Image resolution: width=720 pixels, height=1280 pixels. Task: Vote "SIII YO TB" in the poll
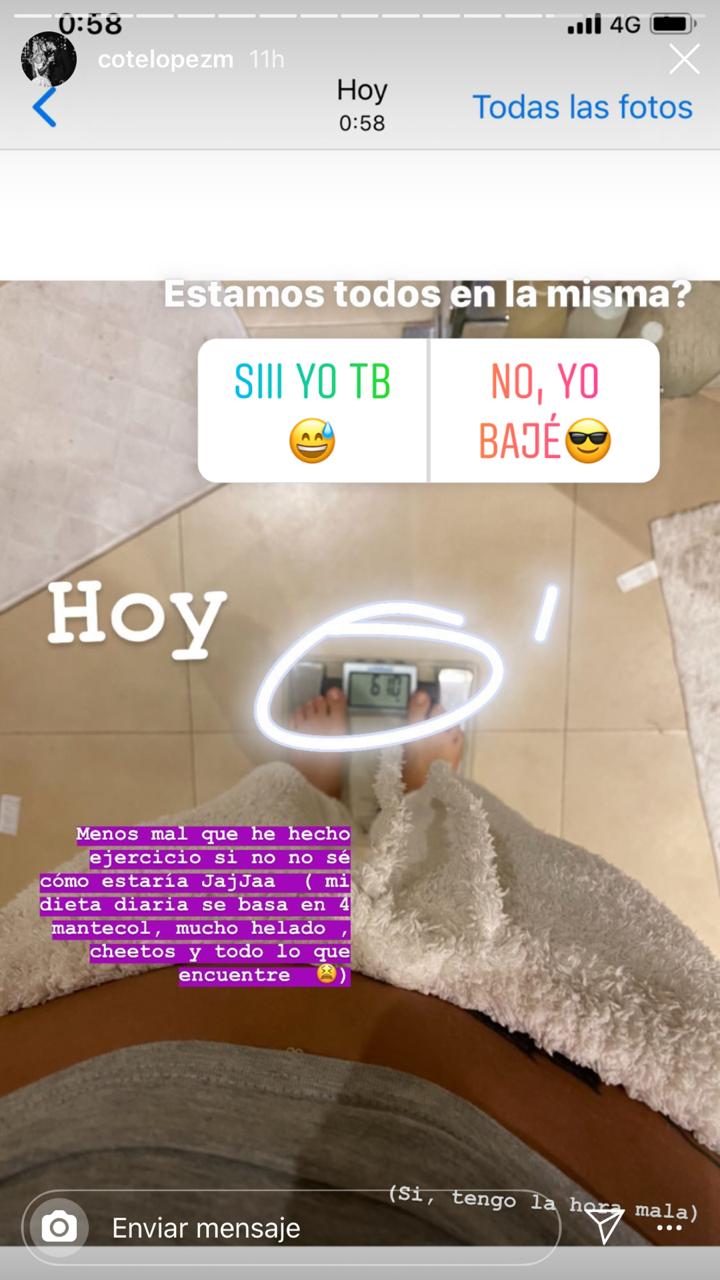click(x=313, y=411)
